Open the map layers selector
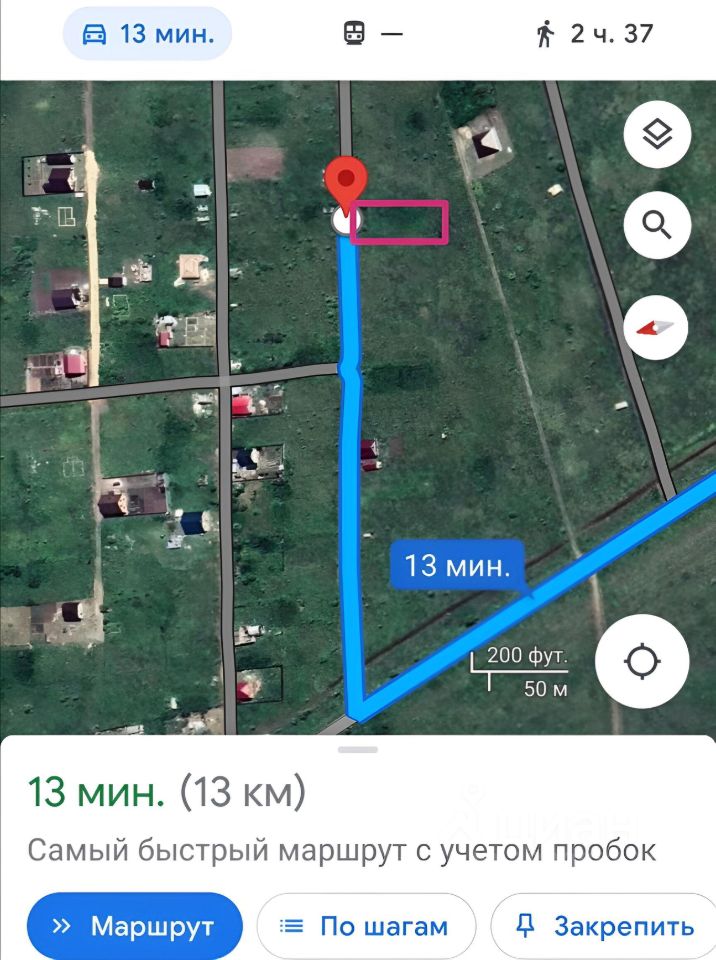This screenshot has width=716, height=960. 657,136
